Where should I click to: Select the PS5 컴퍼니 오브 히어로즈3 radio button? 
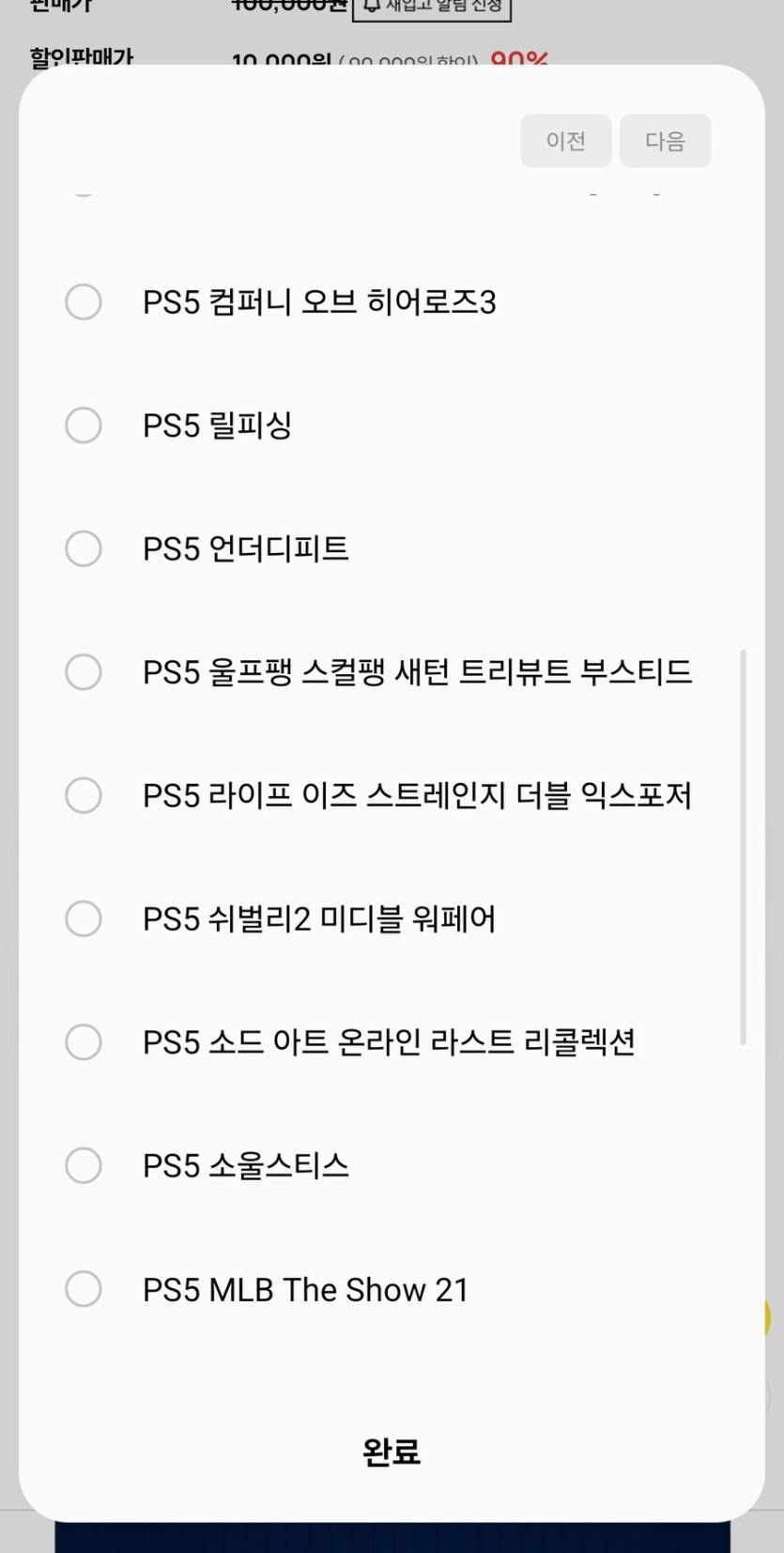tap(83, 302)
